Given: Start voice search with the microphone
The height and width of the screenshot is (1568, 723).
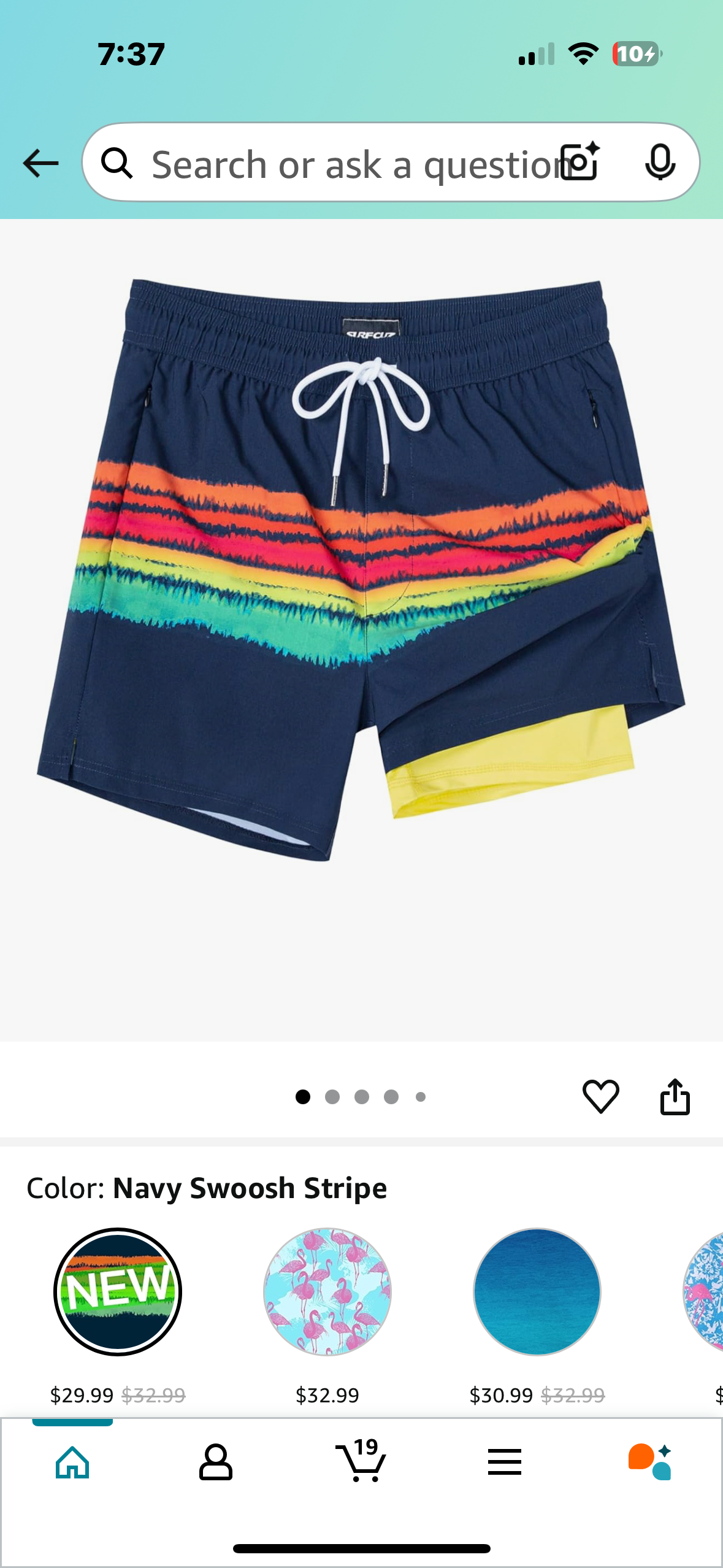Looking at the screenshot, I should tap(660, 162).
